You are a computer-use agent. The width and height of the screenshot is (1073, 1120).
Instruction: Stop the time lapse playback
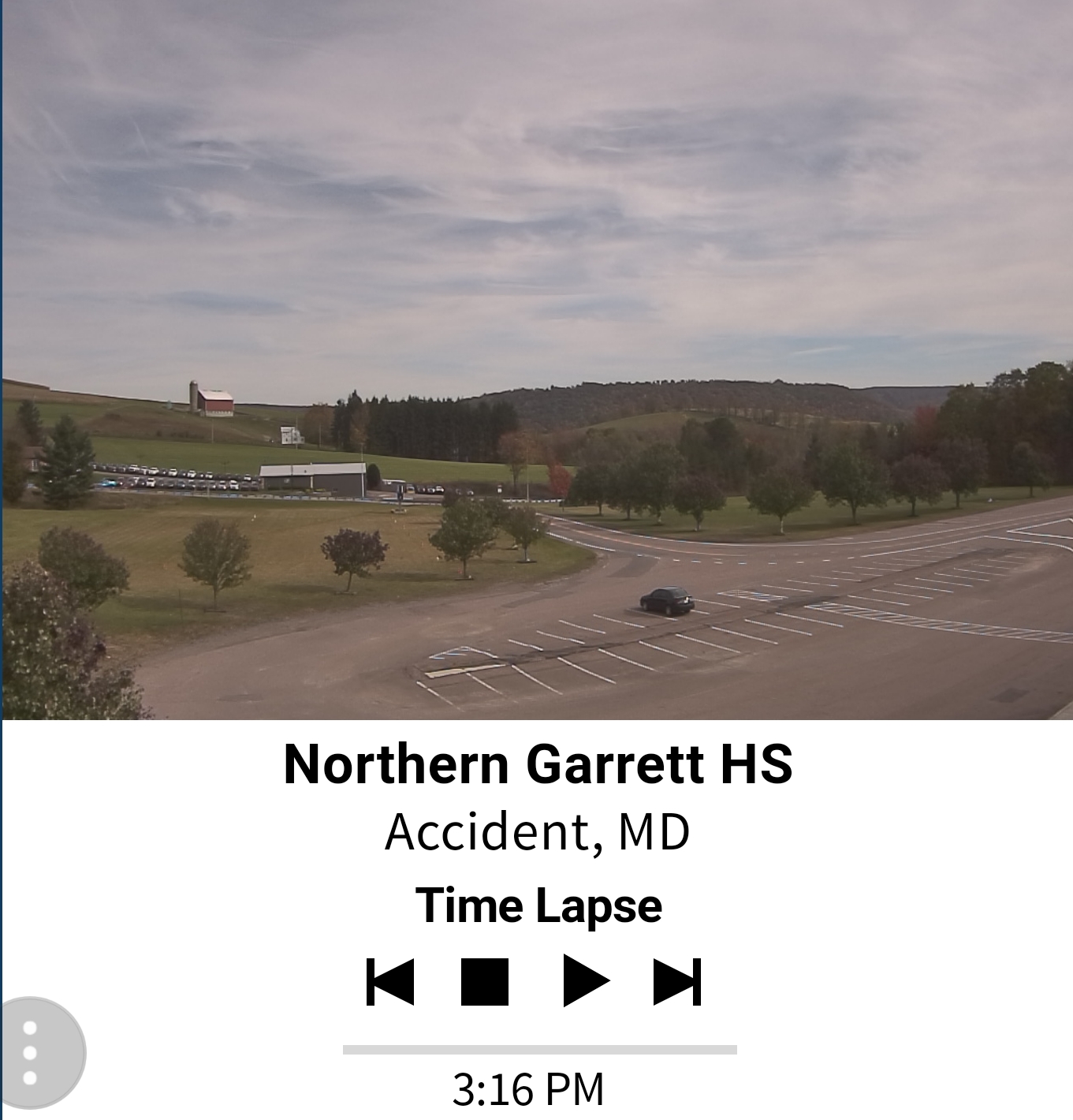484,982
